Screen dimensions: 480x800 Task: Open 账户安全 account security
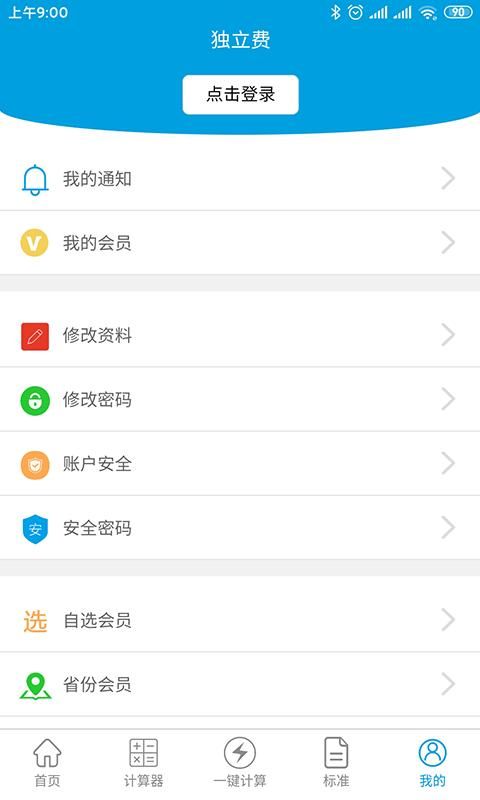tap(240, 464)
